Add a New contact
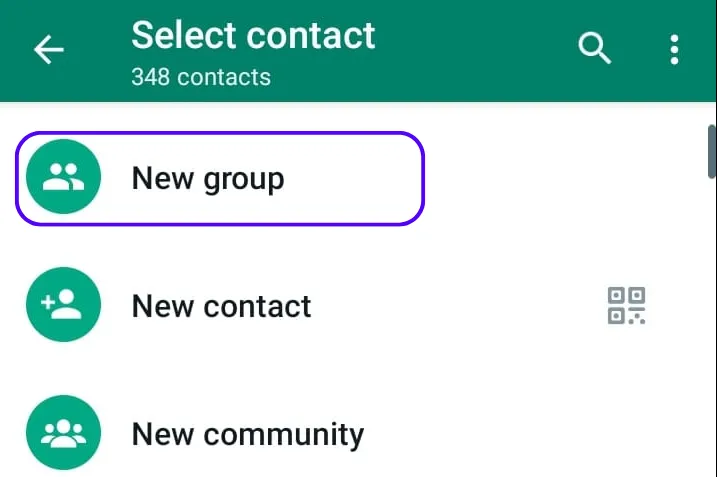The image size is (717, 477). point(221,305)
